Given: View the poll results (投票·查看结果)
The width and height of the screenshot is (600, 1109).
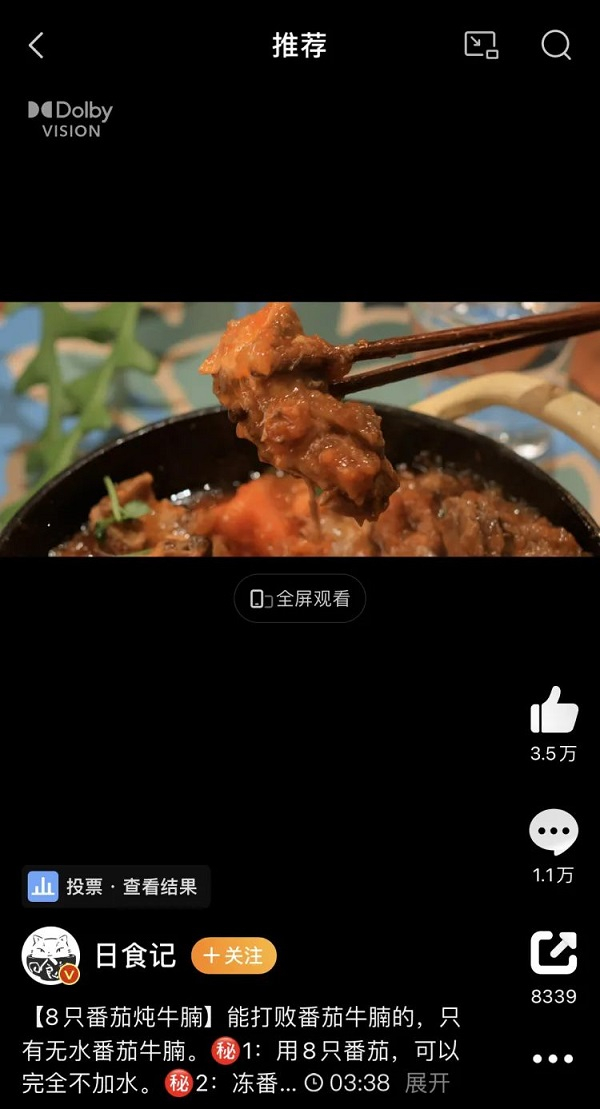Looking at the screenshot, I should 116,886.
